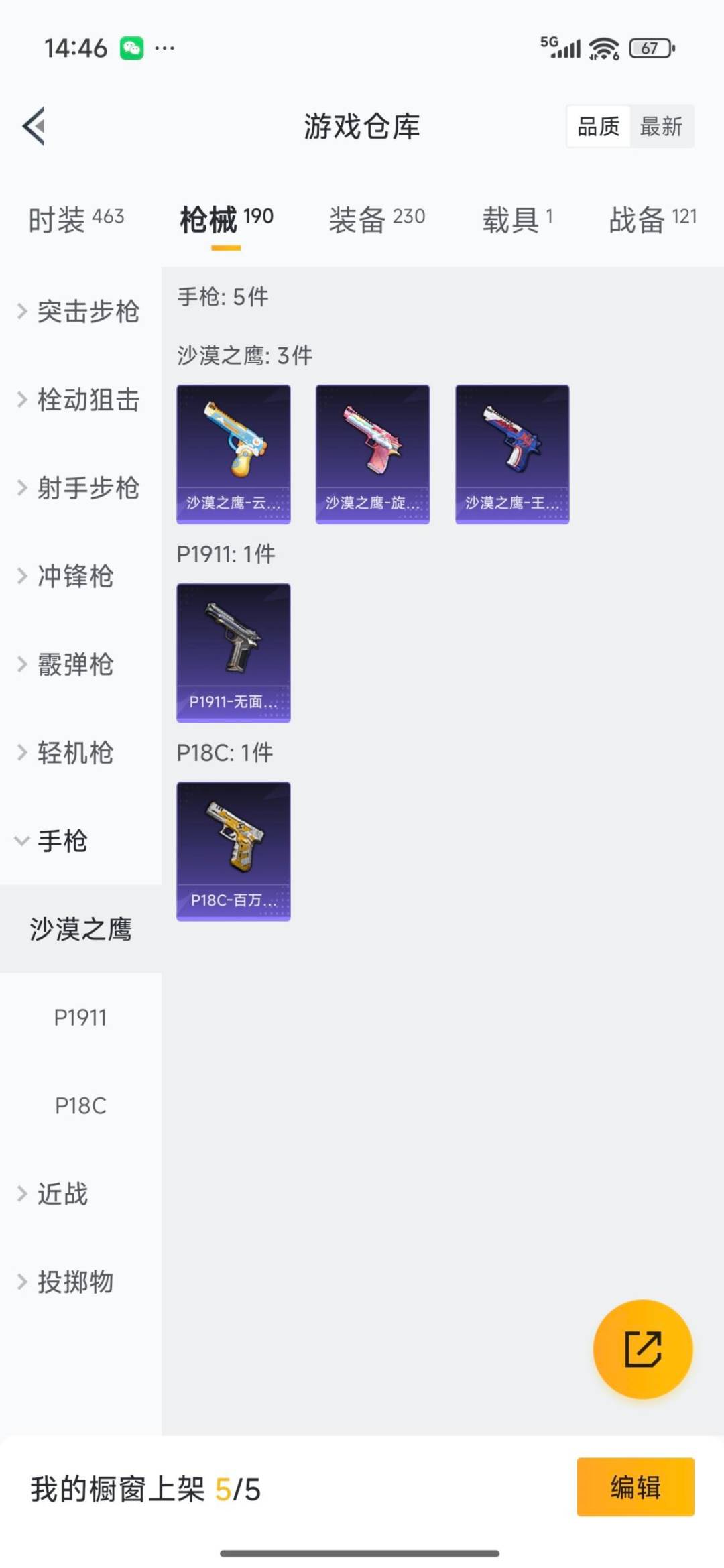View the 沙漠之鹰-王 blue pistol skin

[x=512, y=453]
